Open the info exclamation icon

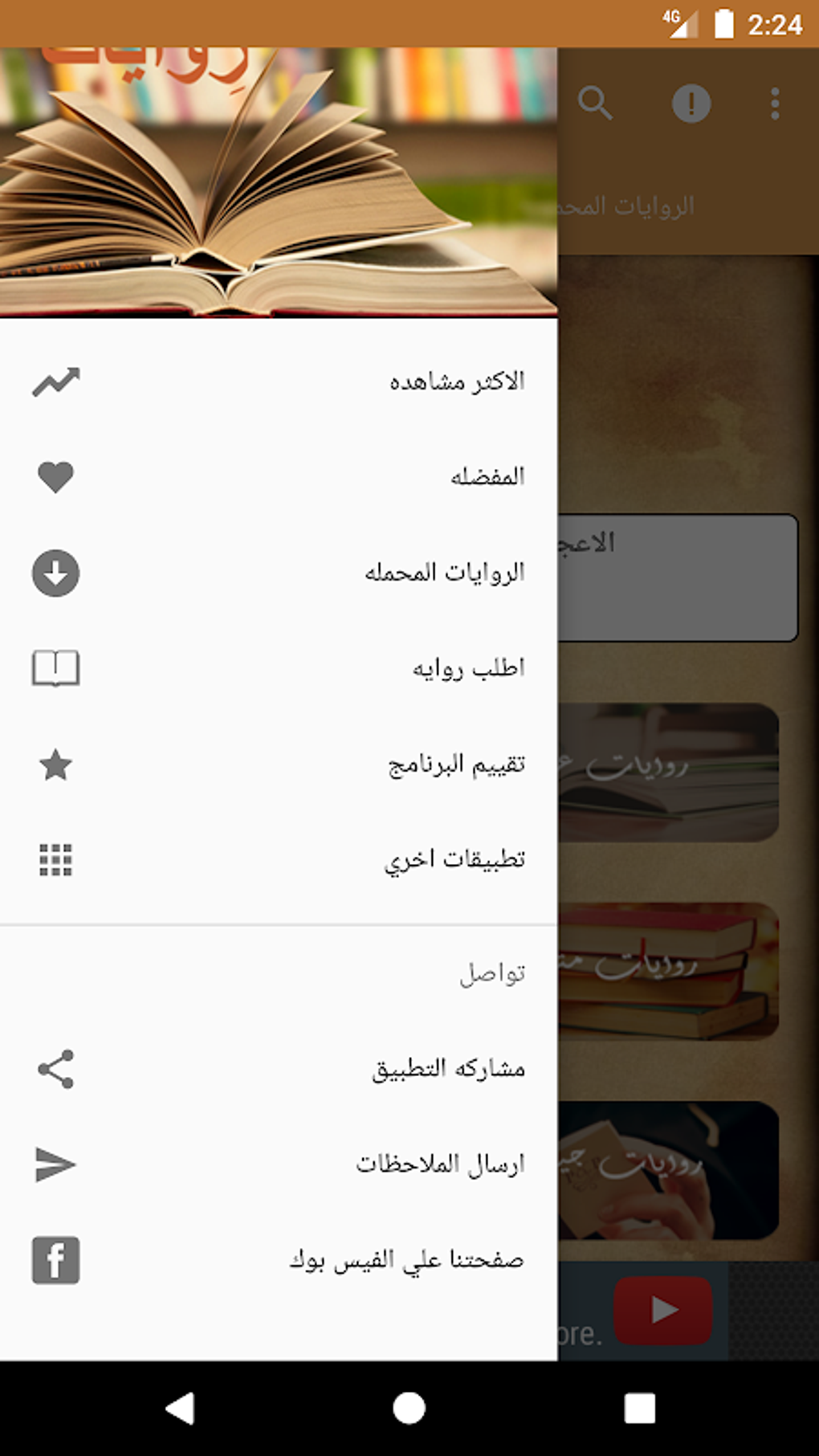691,104
